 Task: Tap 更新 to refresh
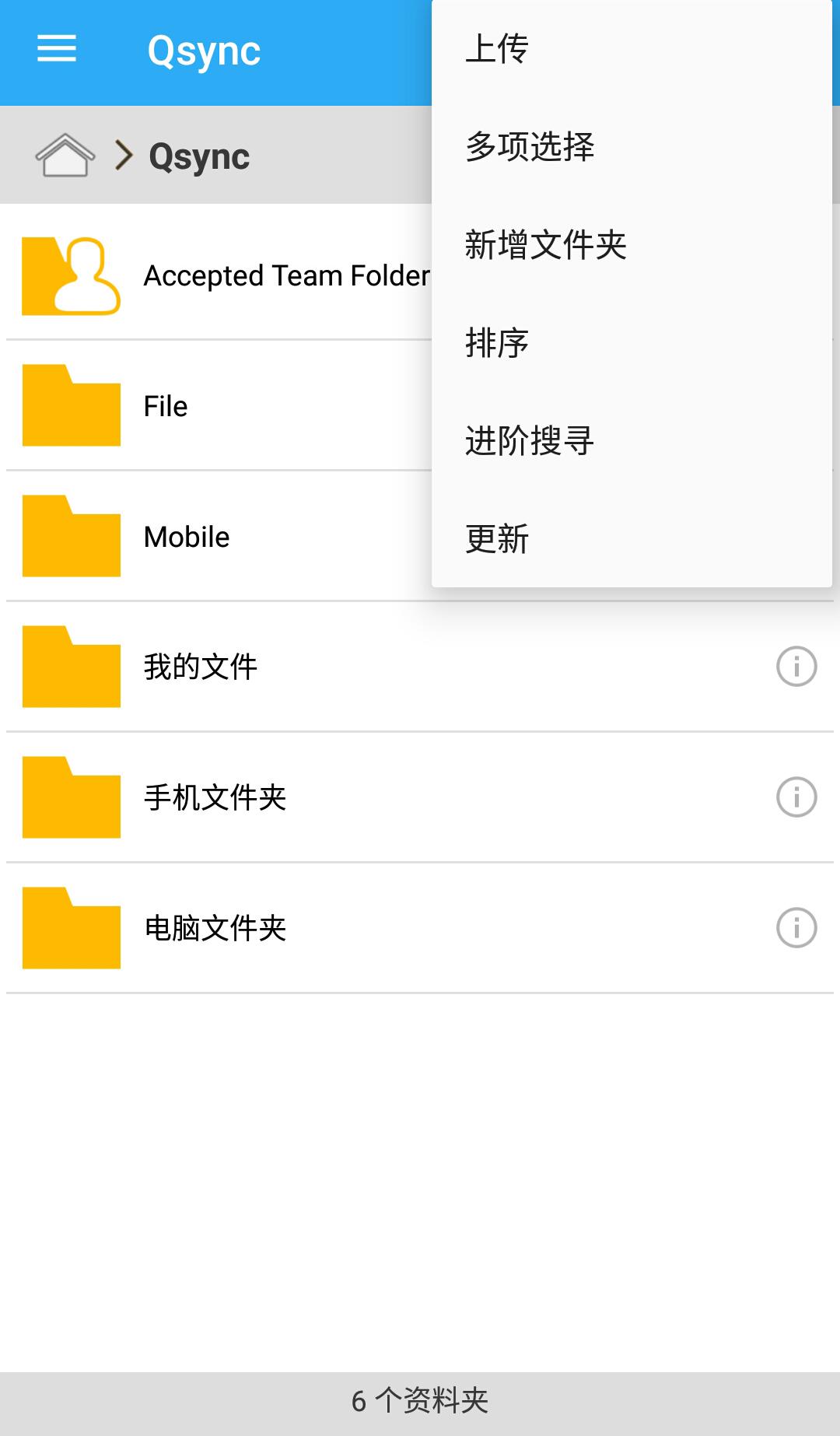[498, 539]
